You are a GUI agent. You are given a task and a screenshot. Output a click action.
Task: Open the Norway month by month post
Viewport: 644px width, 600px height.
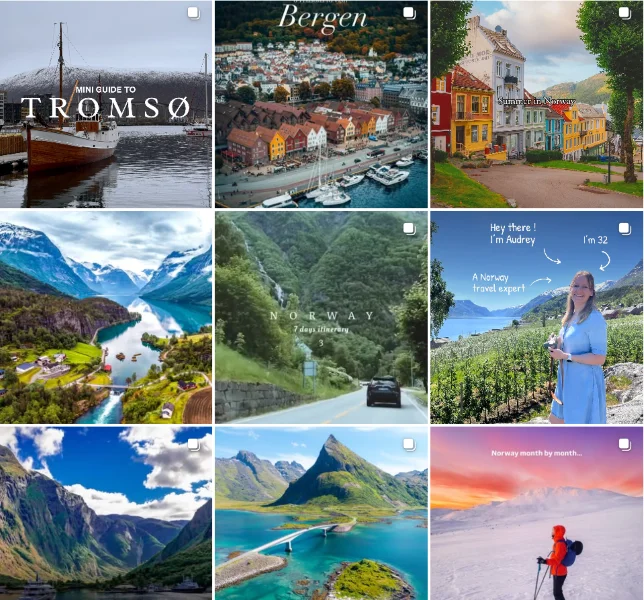[x=537, y=513]
